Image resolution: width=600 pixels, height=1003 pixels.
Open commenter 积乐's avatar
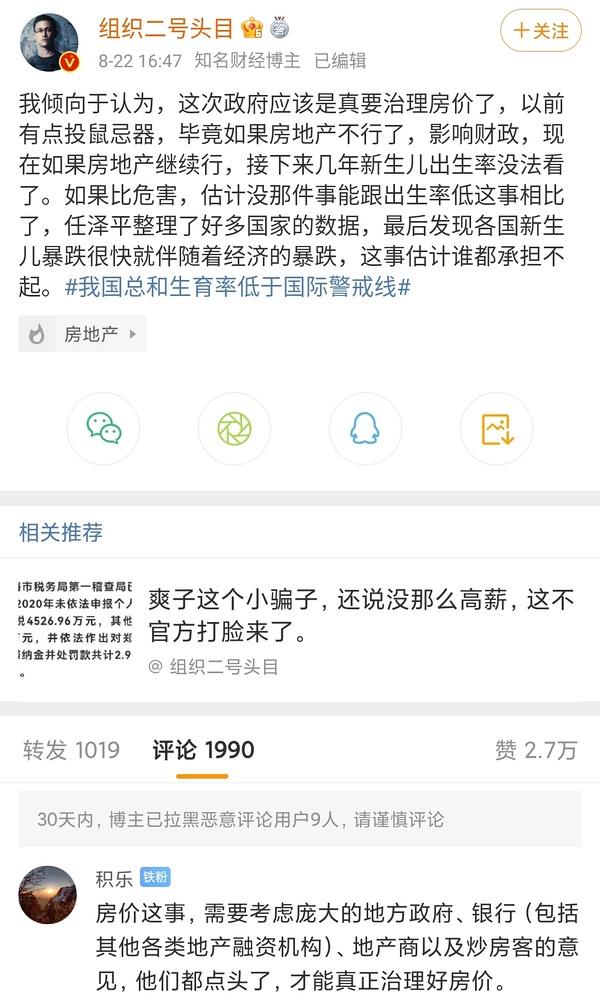[x=47, y=895]
